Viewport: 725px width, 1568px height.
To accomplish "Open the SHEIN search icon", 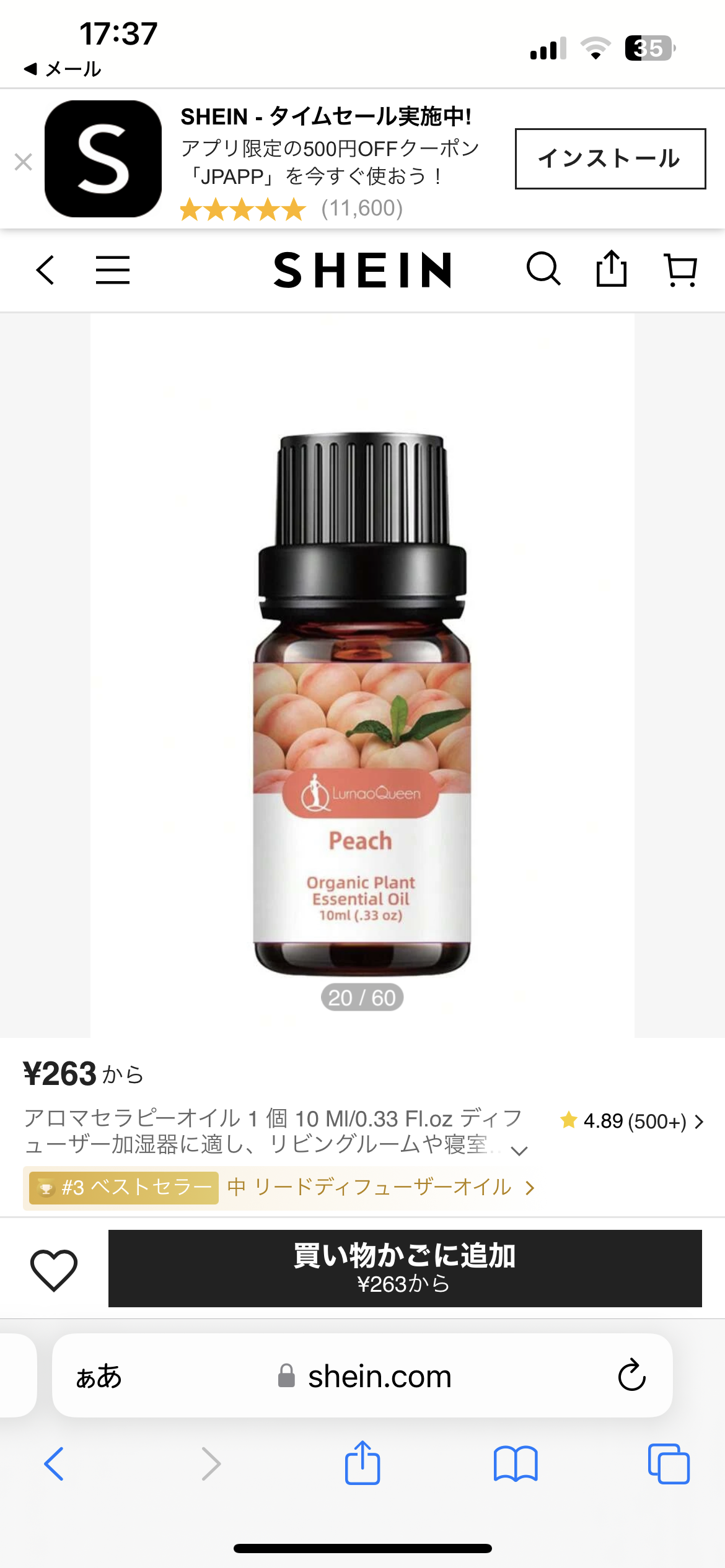I will 543,269.
